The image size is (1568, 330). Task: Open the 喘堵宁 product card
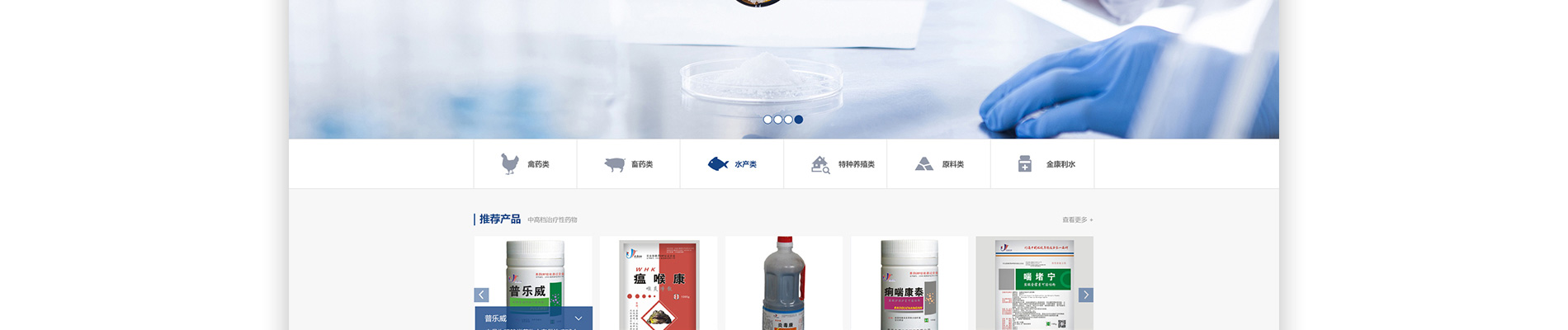pyautogui.click(x=1035, y=285)
